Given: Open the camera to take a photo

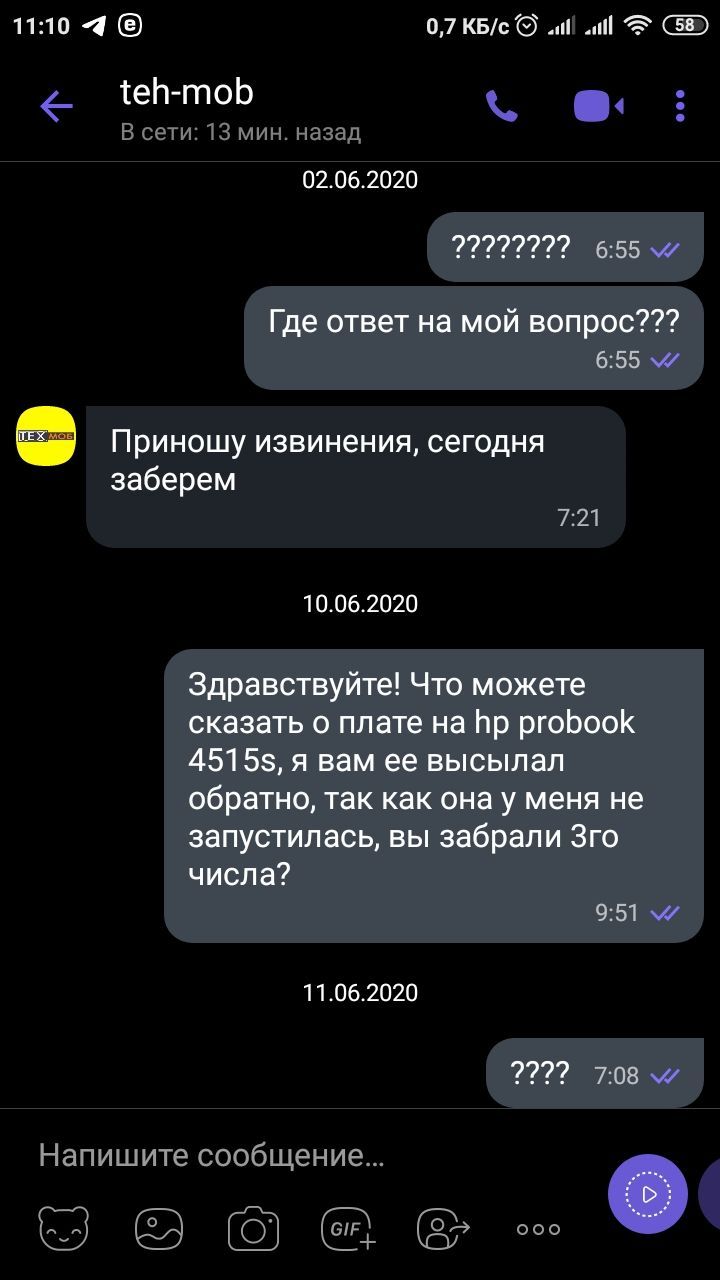Looking at the screenshot, I should tap(253, 1228).
